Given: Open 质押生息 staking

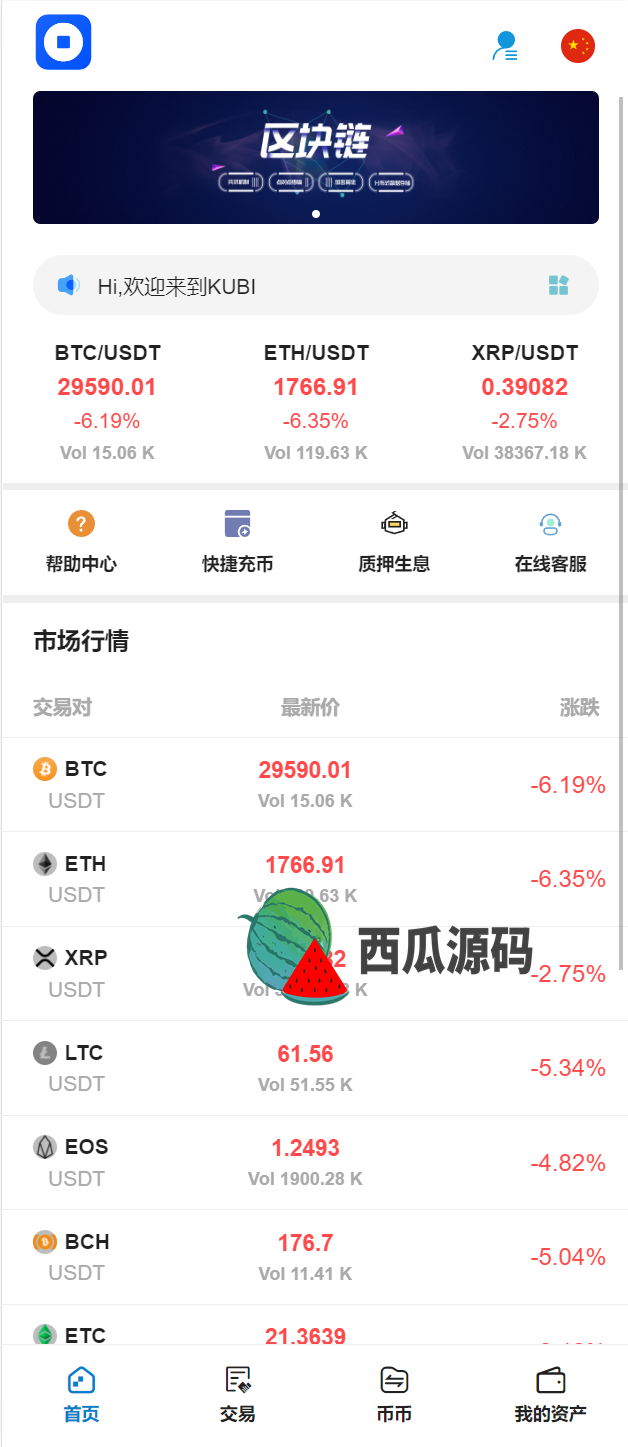Looking at the screenshot, I should [x=394, y=541].
